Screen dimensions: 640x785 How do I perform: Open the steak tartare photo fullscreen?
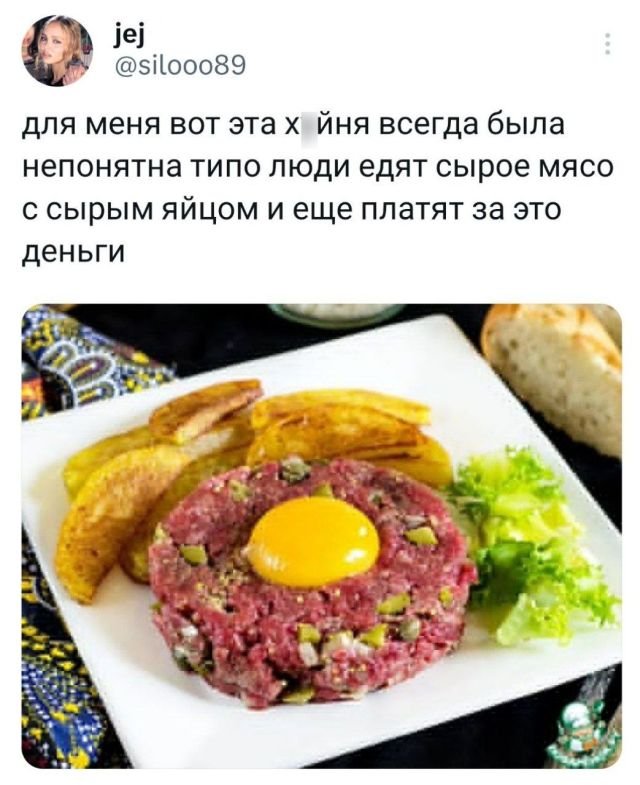click(321, 535)
